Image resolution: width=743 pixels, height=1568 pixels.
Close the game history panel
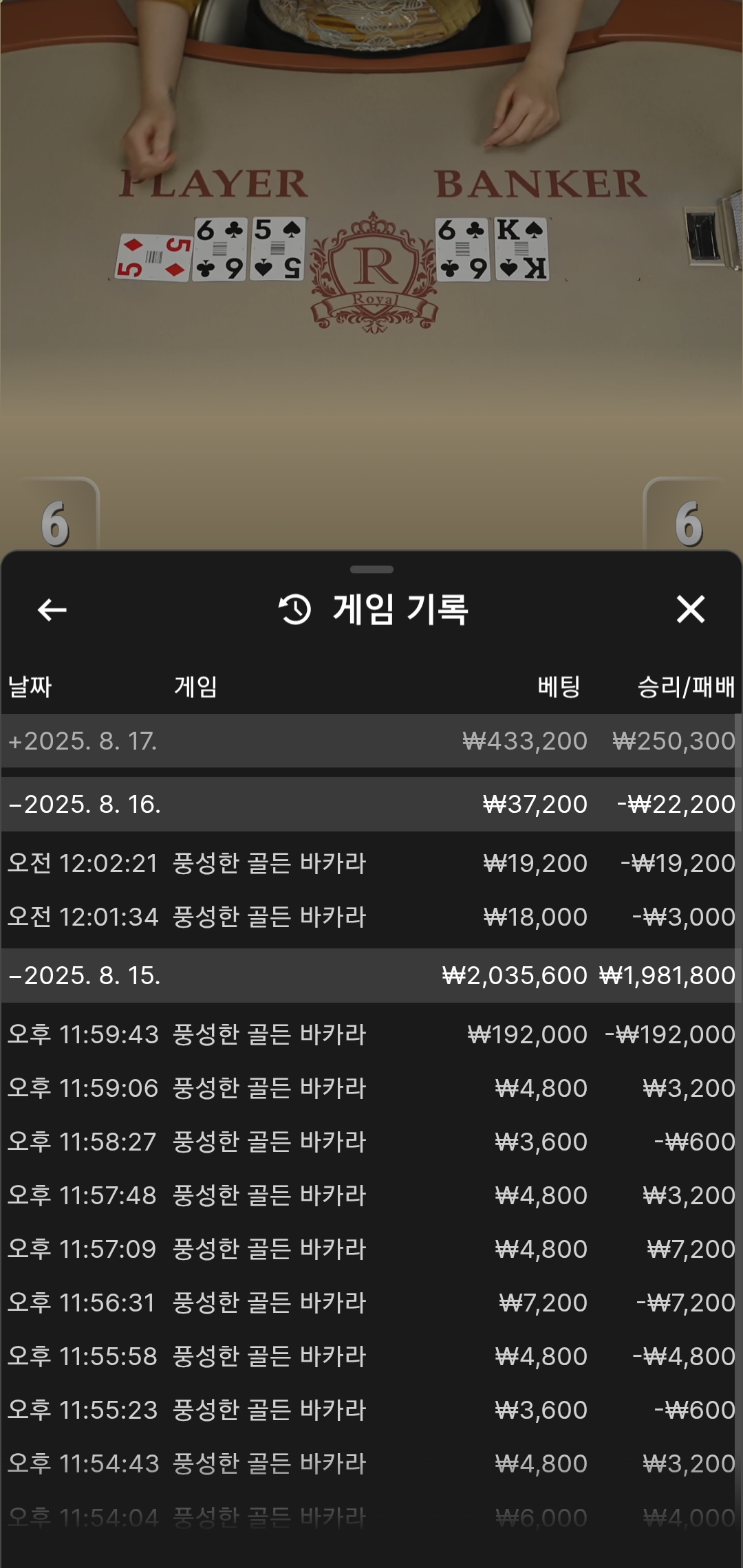click(x=690, y=609)
